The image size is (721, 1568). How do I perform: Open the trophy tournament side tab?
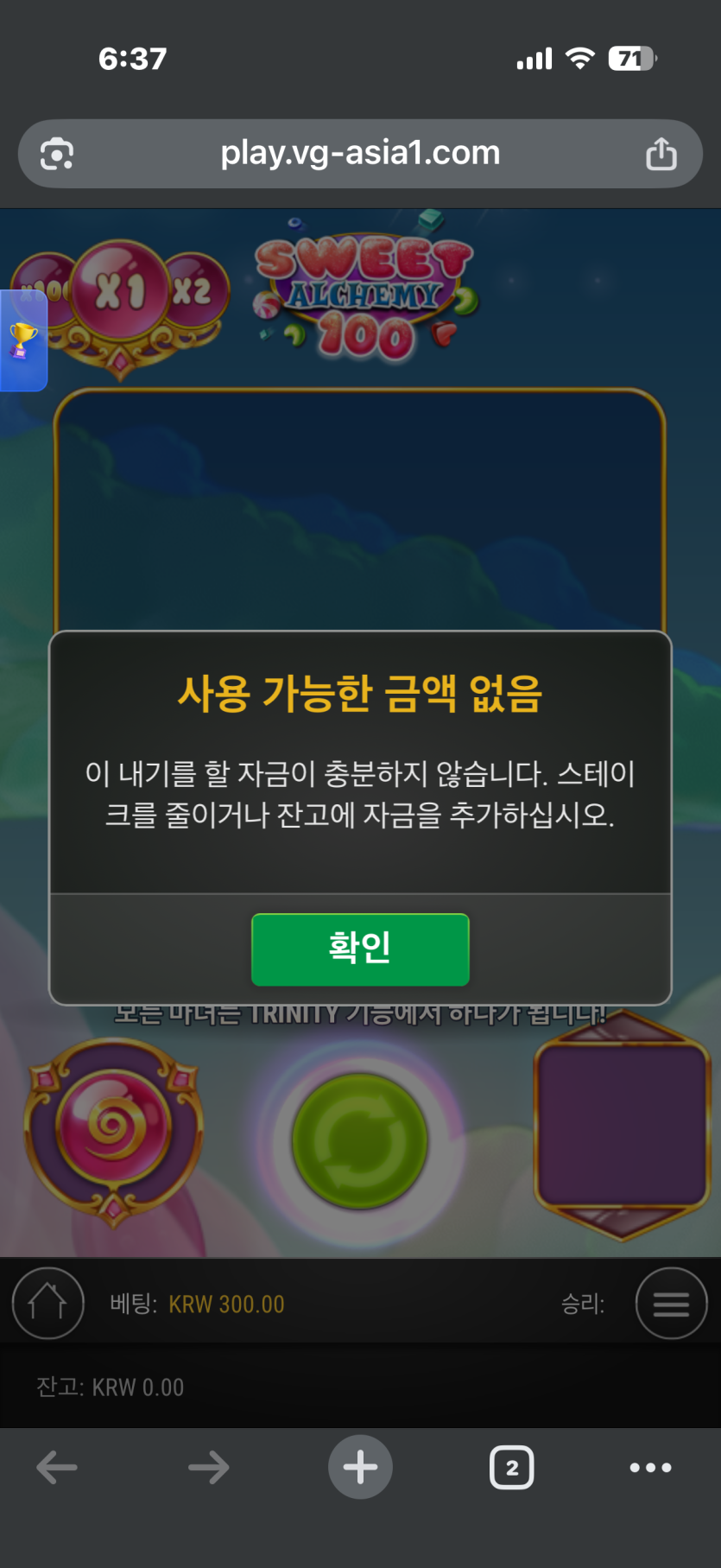coord(23,340)
